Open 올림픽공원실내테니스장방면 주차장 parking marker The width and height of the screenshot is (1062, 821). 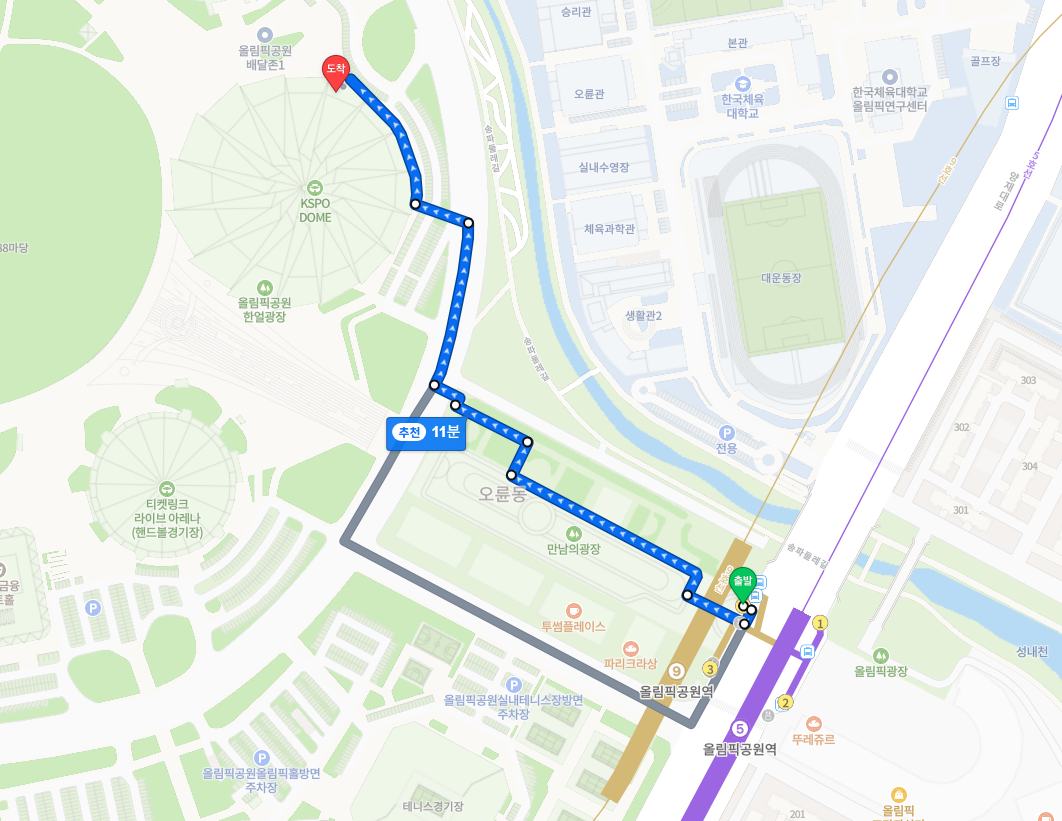(x=514, y=685)
